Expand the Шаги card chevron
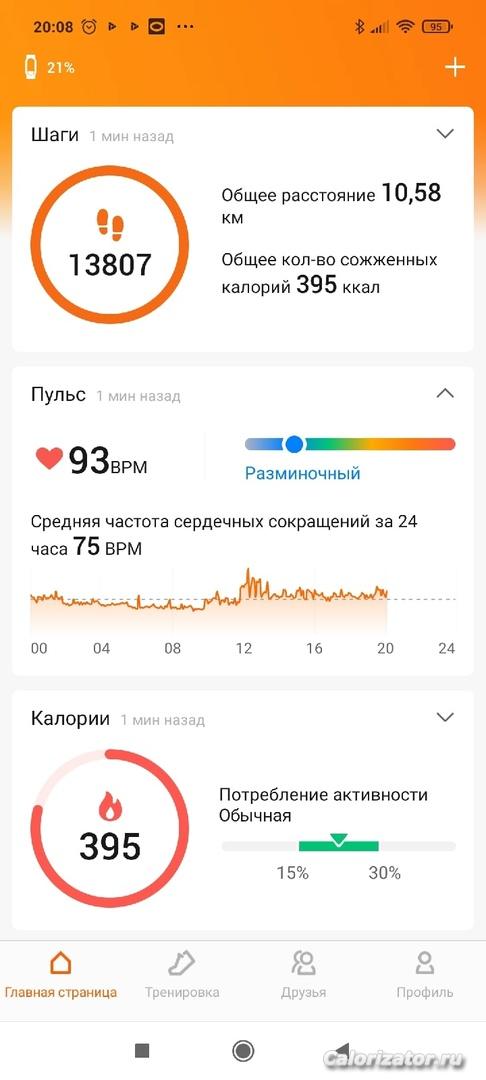 (445, 134)
